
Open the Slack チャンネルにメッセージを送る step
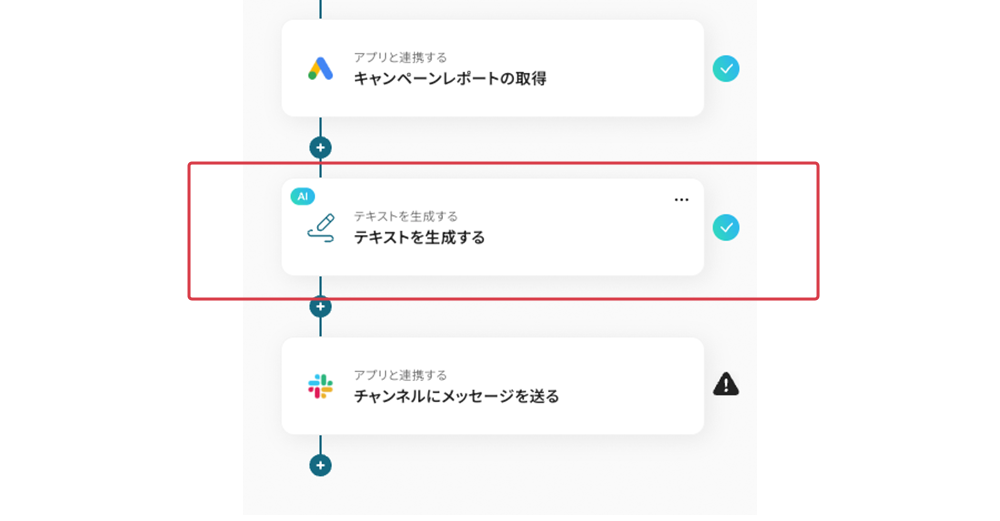click(x=492, y=386)
